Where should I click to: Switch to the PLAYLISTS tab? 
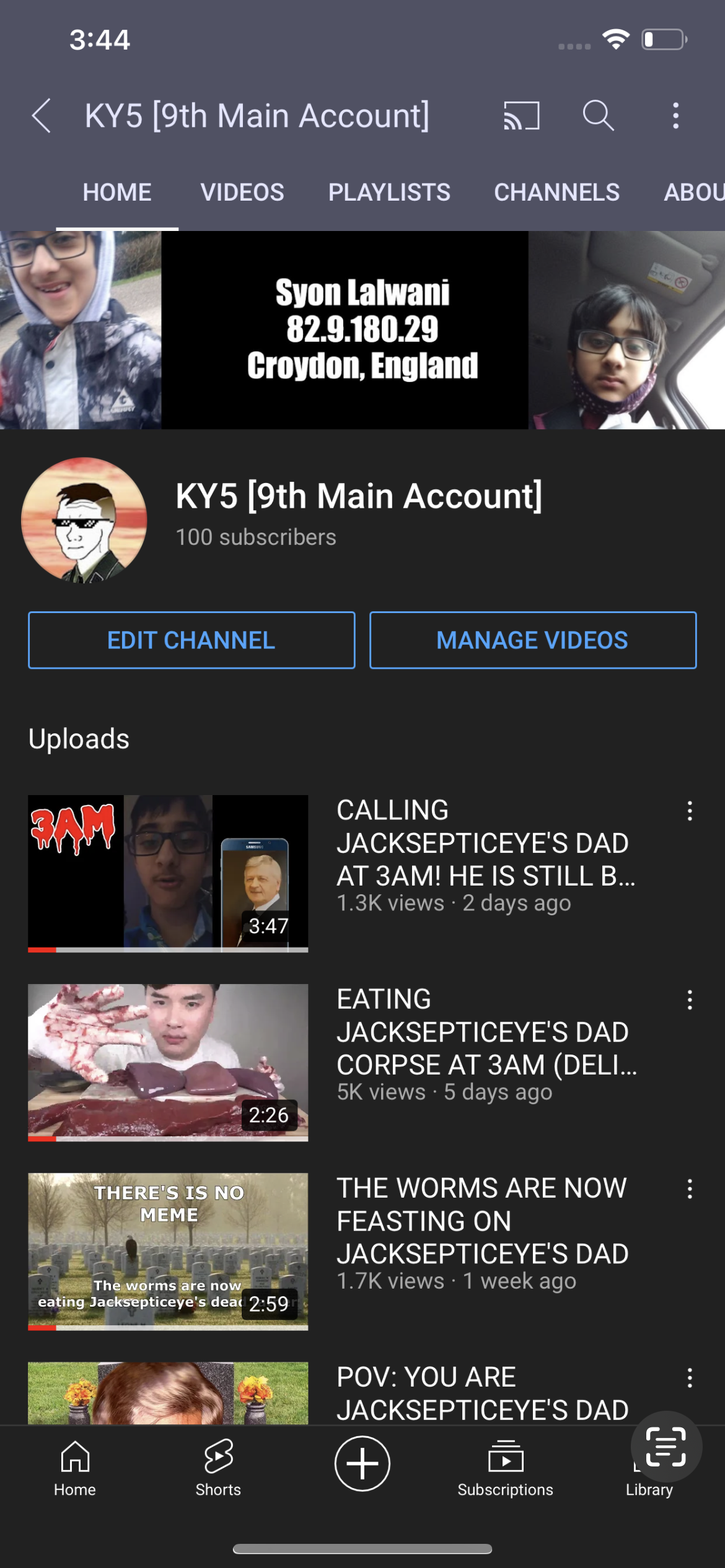[x=389, y=193]
